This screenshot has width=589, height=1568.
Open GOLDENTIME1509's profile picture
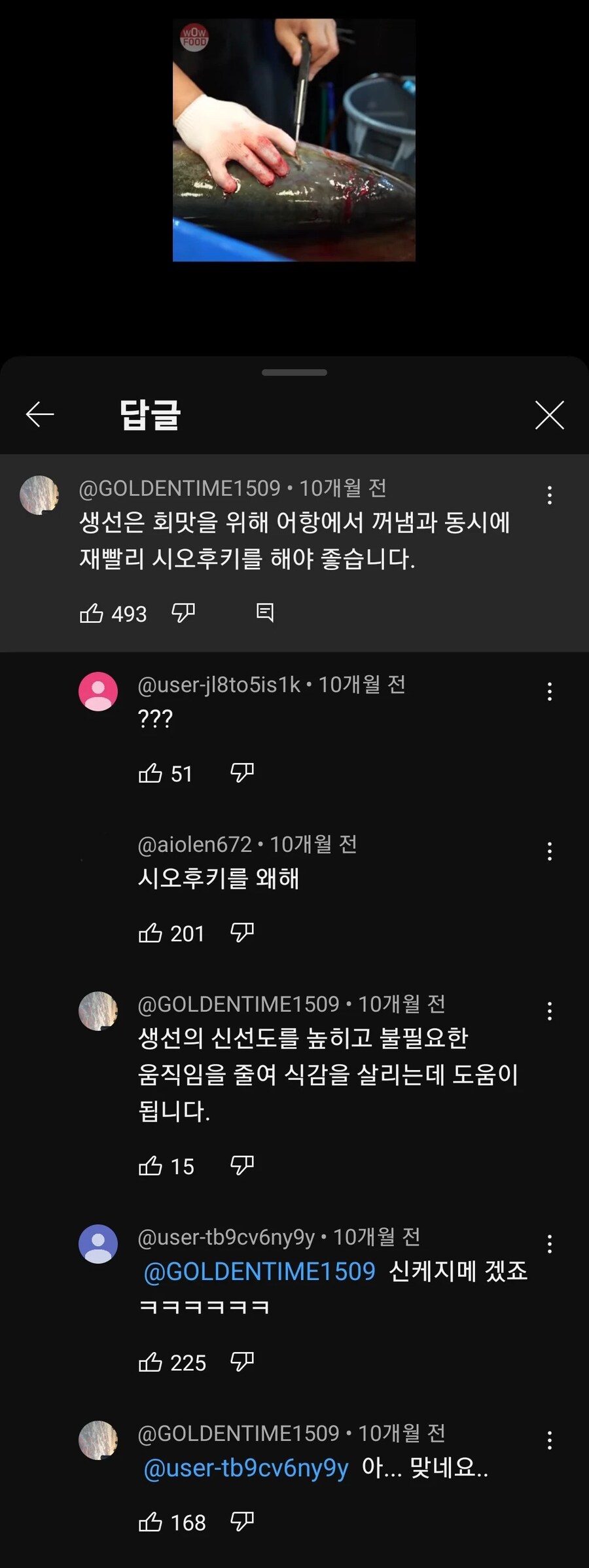click(41, 495)
